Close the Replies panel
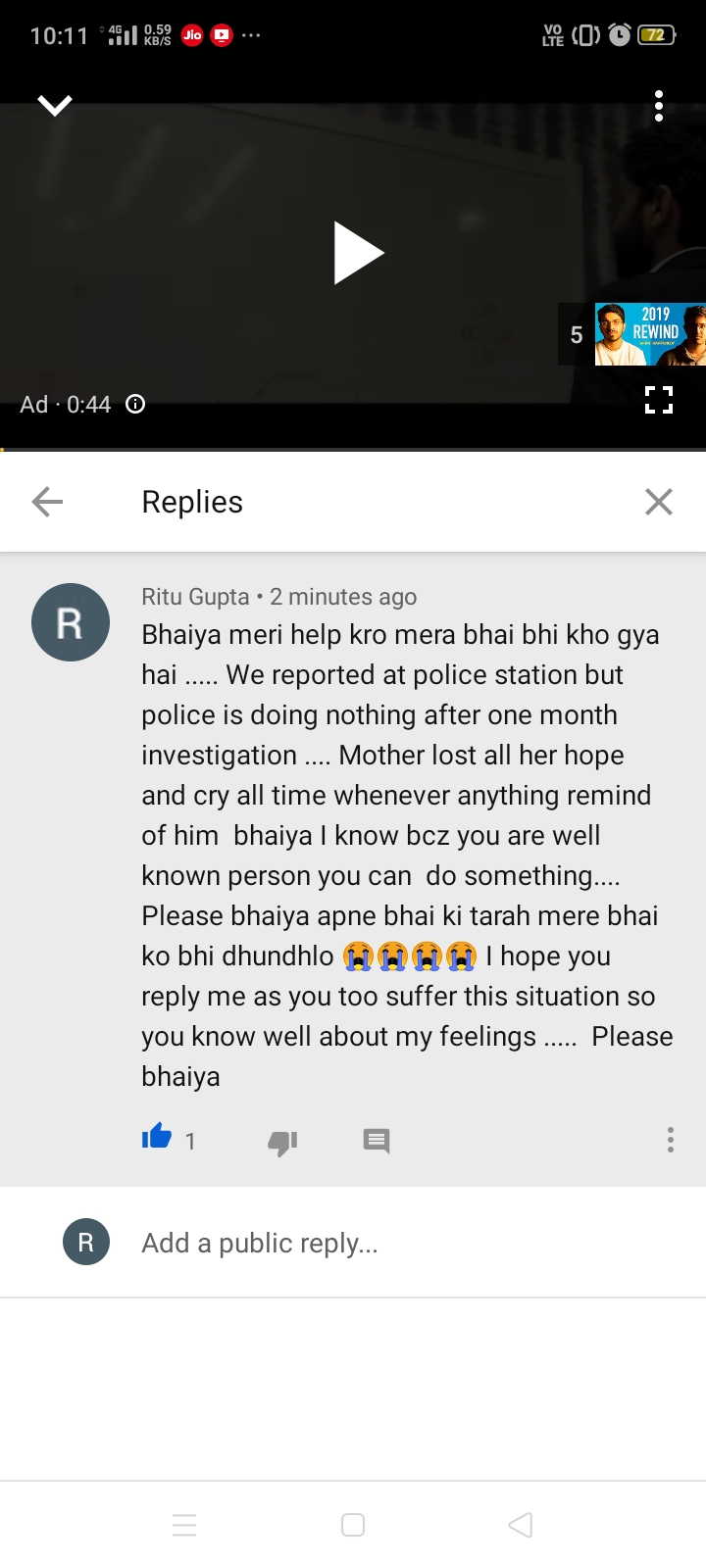706x1568 pixels. click(x=659, y=502)
